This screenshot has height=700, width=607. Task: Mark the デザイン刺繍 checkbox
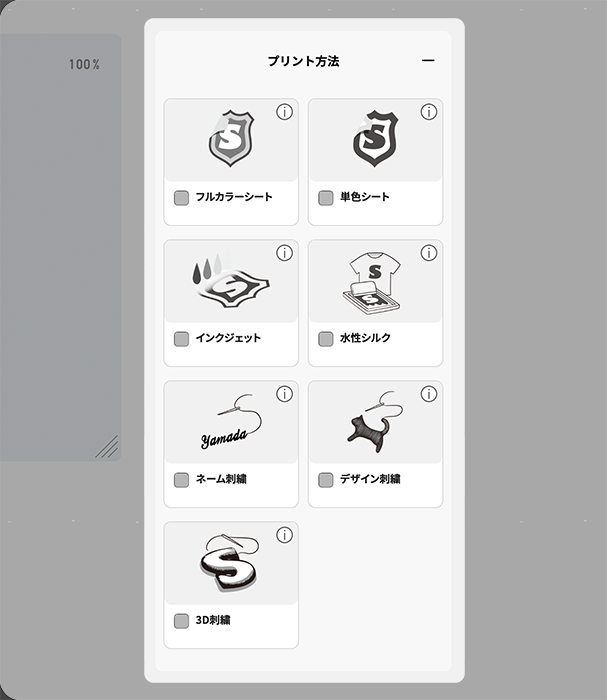click(326, 480)
